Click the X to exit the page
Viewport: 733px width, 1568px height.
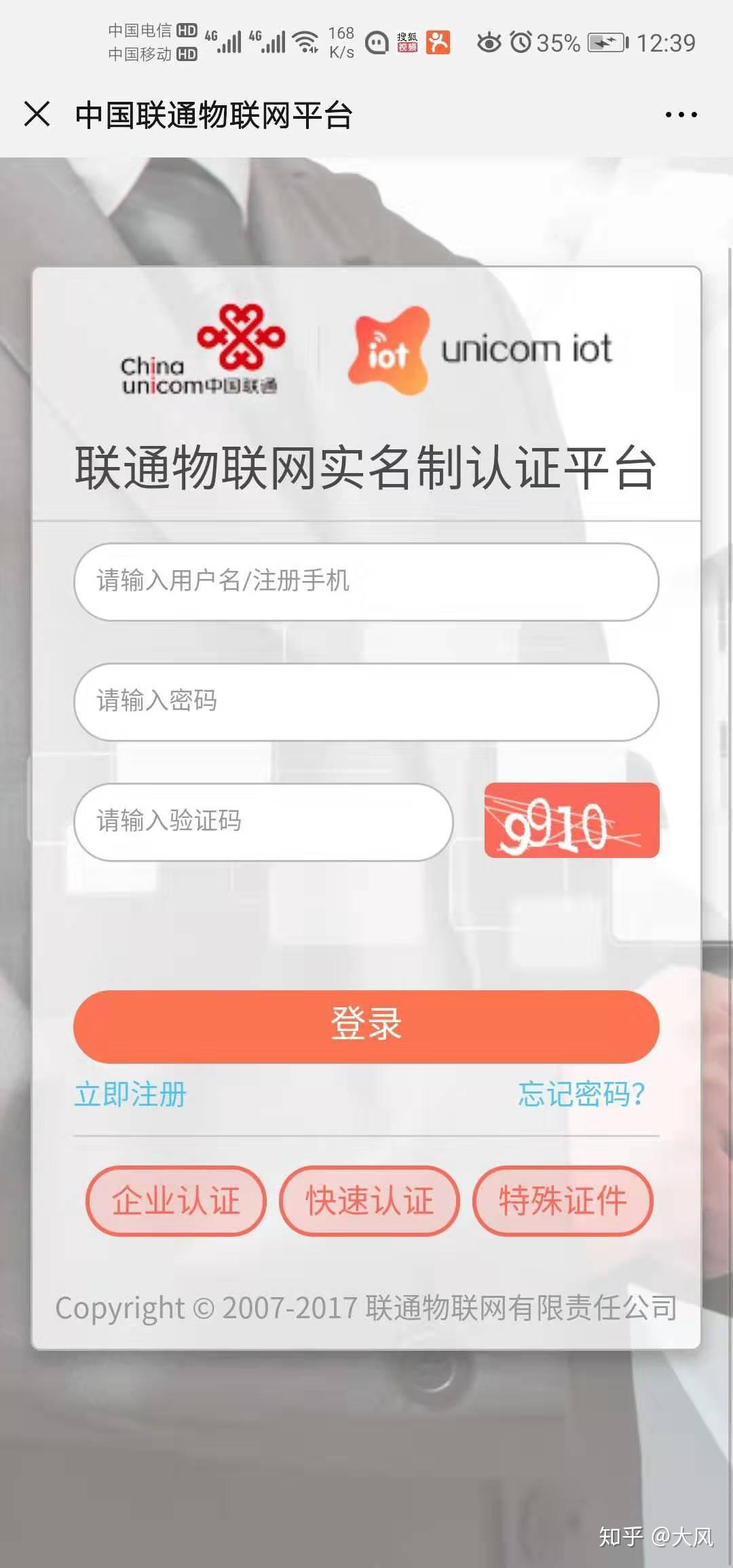[x=37, y=114]
